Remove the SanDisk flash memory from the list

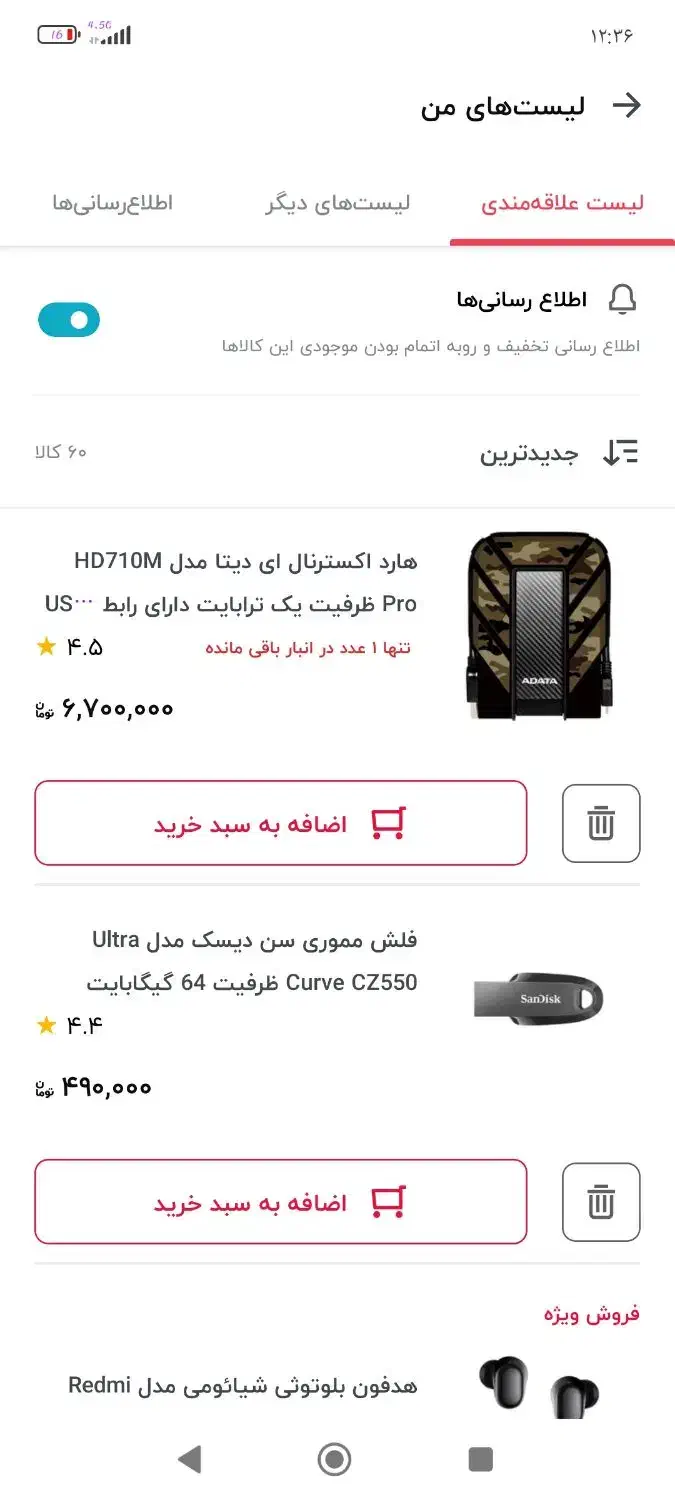pyautogui.click(x=601, y=1202)
